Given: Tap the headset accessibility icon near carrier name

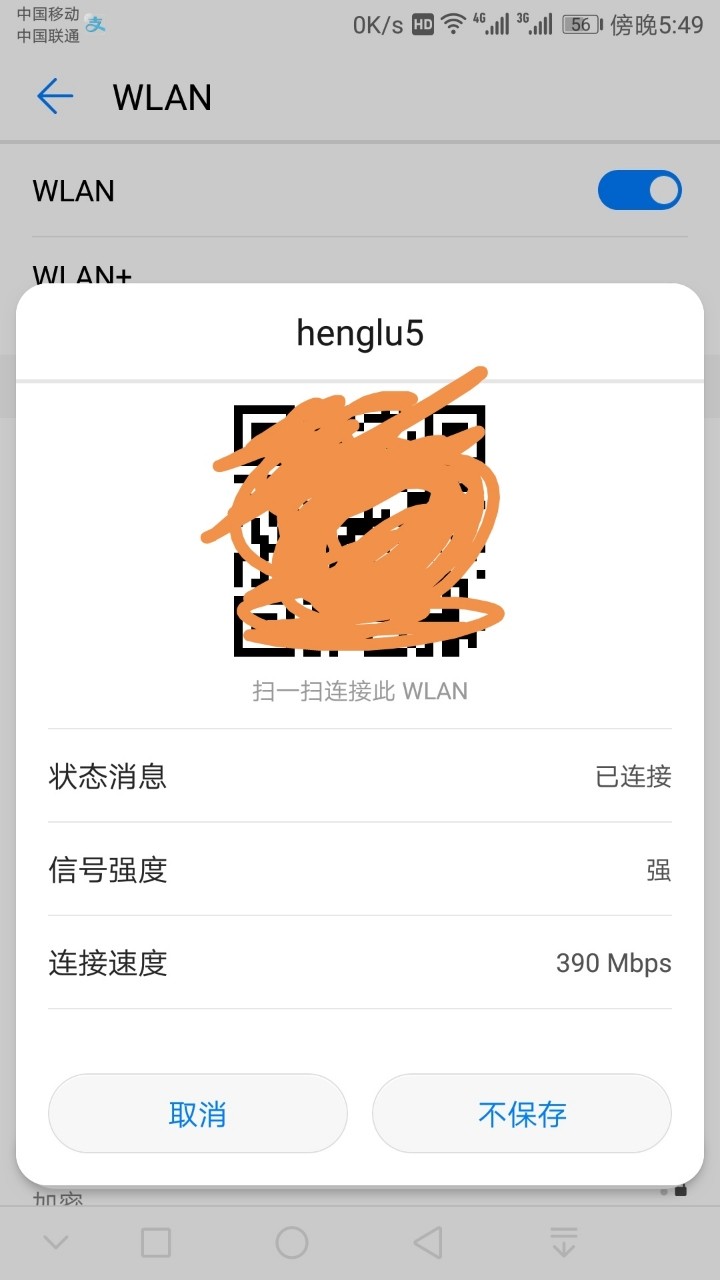Looking at the screenshot, I should click(95, 26).
